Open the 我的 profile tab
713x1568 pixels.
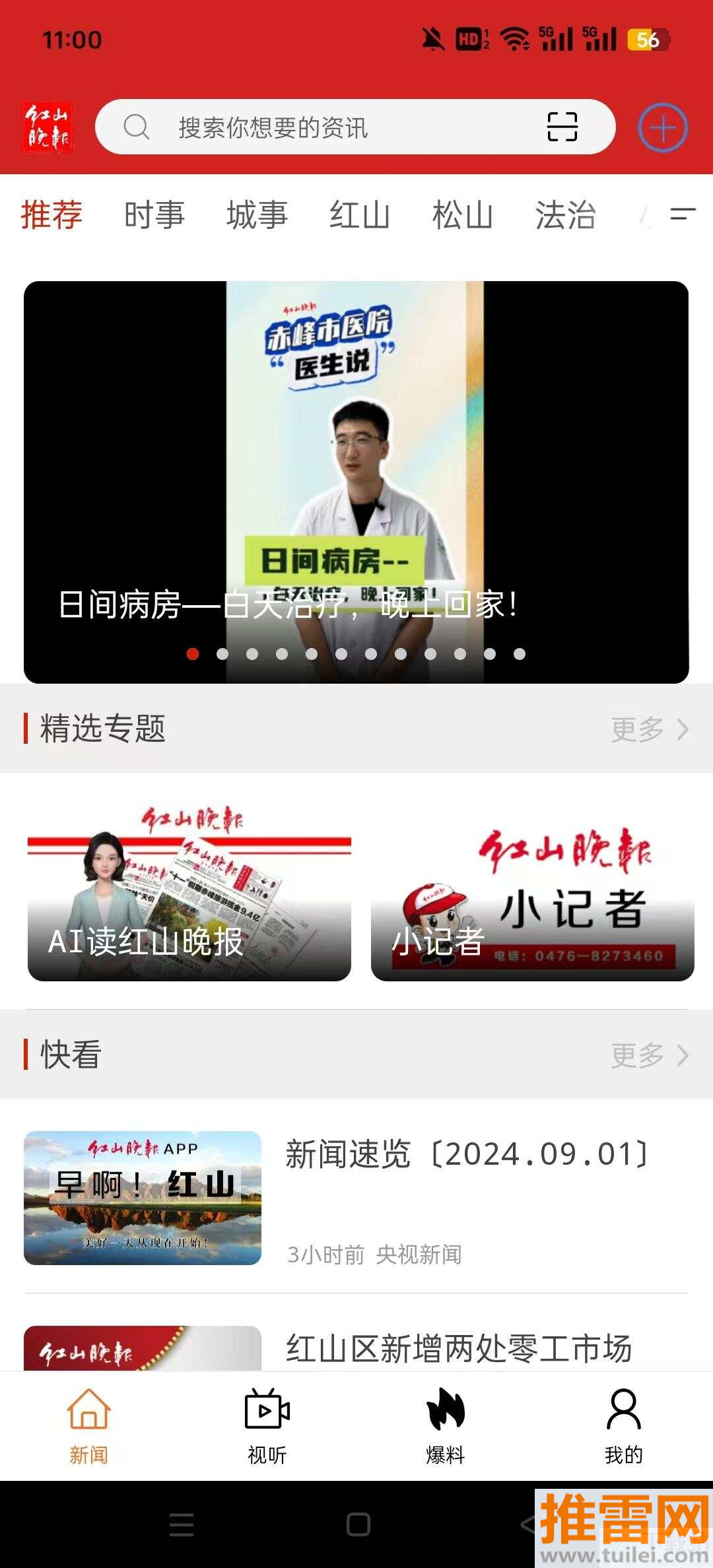click(x=623, y=1425)
